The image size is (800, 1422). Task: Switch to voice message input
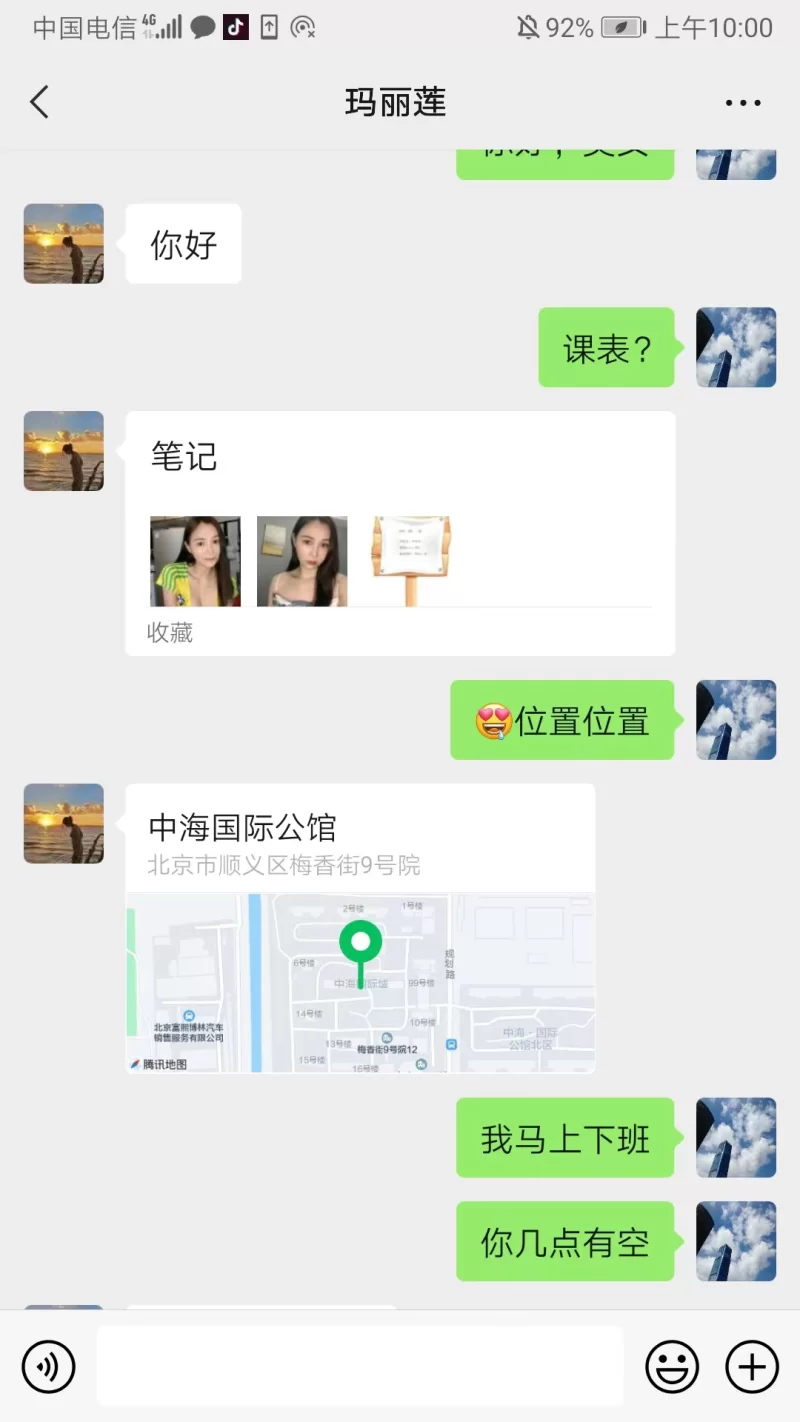[x=49, y=1367]
